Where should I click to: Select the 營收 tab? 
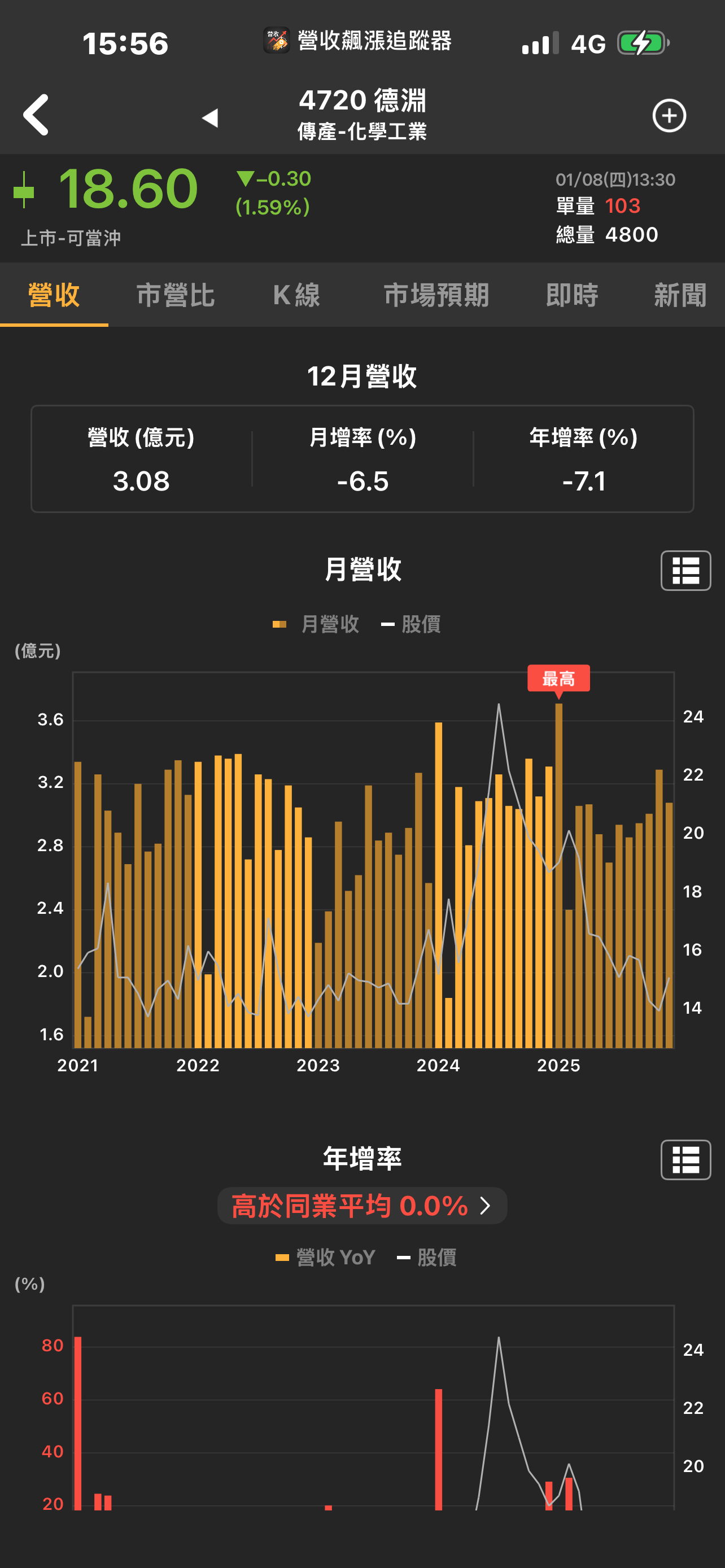(54, 296)
